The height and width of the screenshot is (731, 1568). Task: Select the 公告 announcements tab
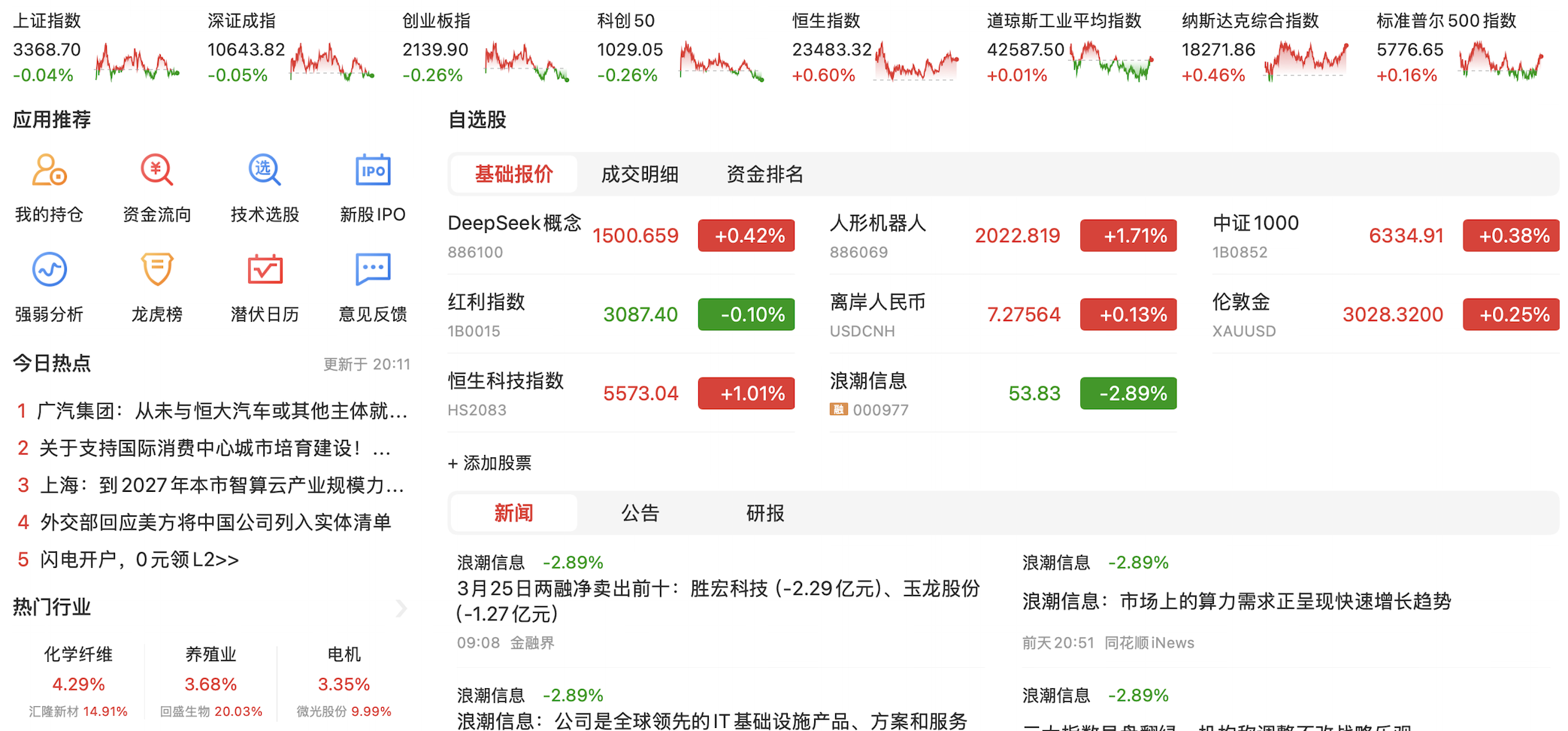[640, 513]
